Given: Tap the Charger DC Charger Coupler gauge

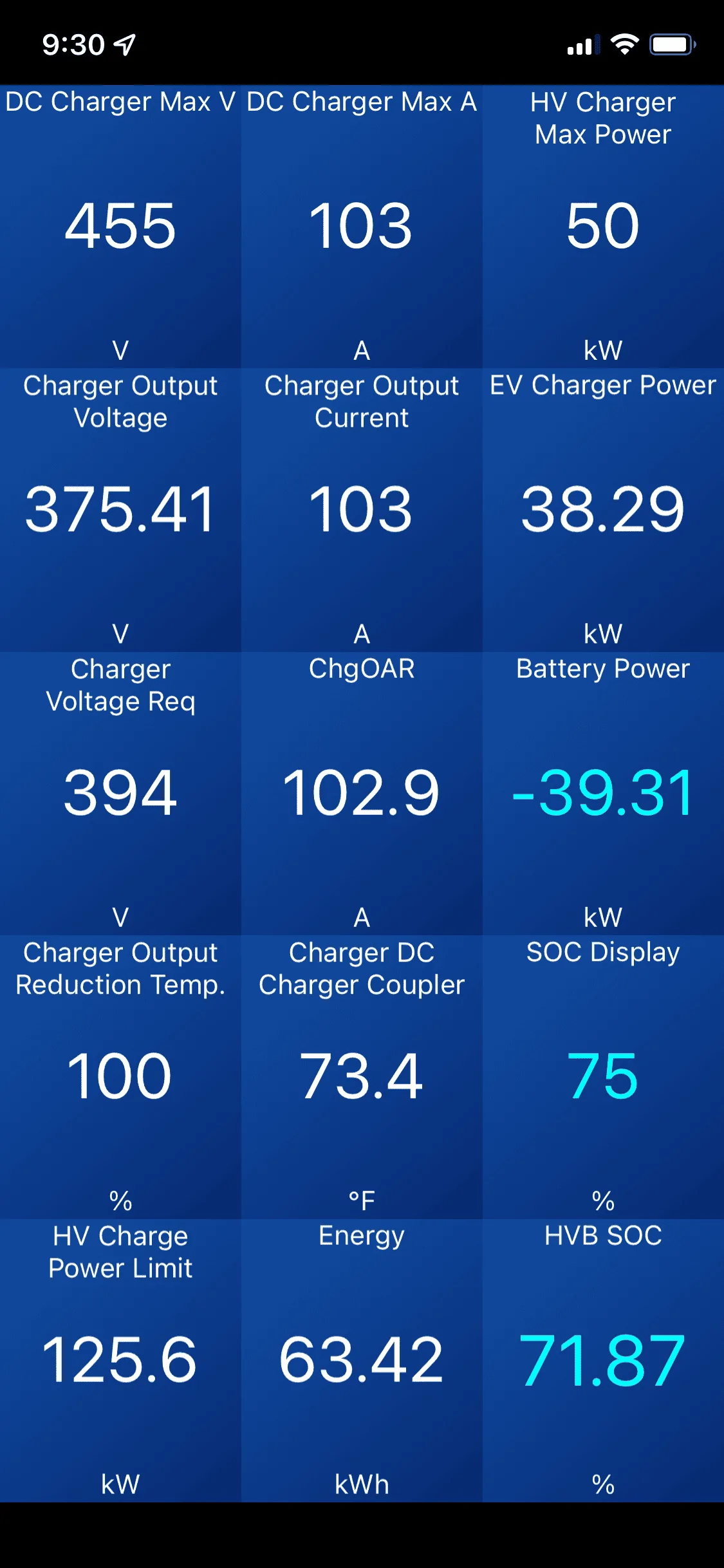Looking at the screenshot, I should pos(362,1076).
